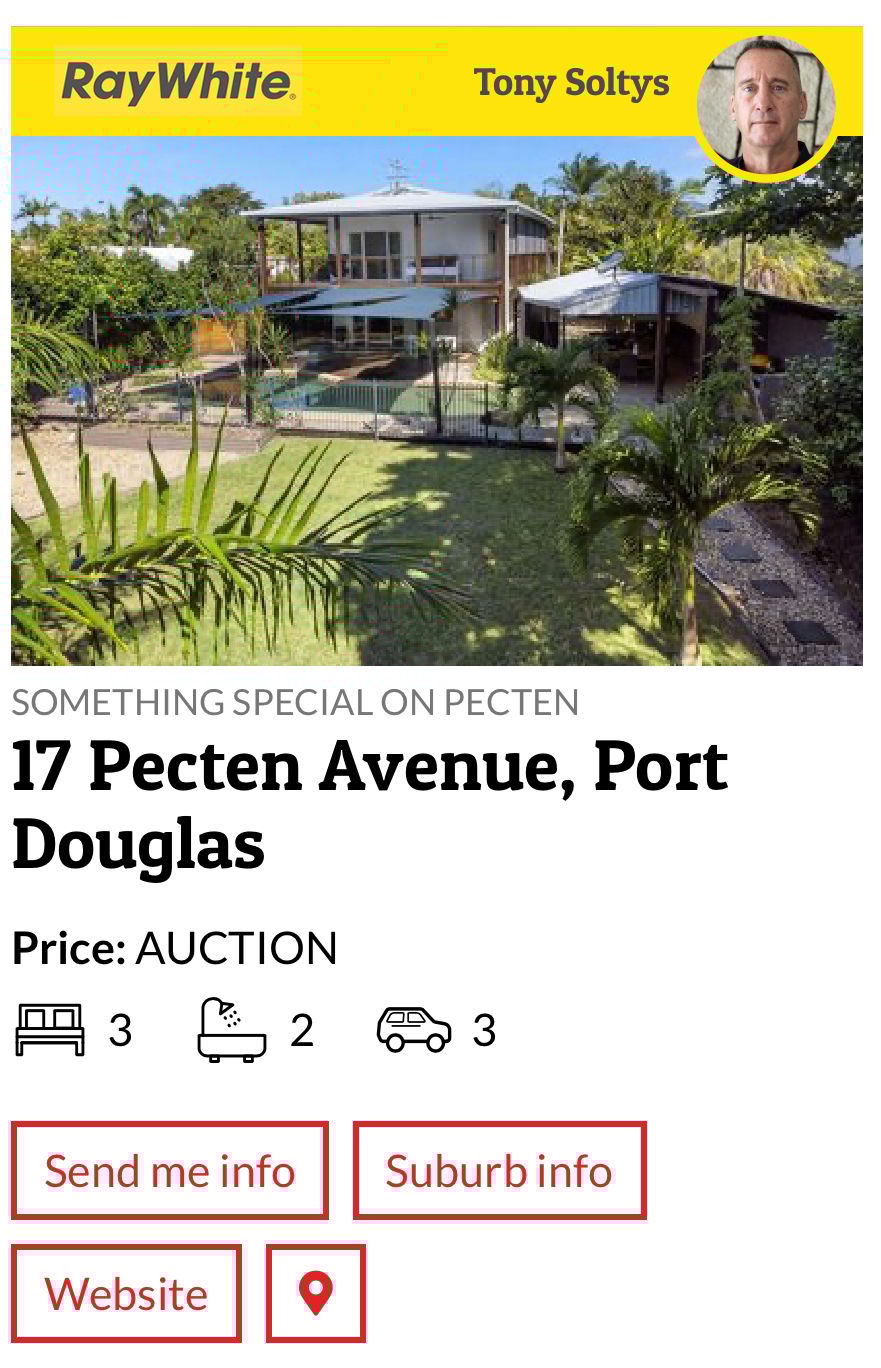The width and height of the screenshot is (881, 1368).
Task: Visit the listing Website
Action: click(126, 1293)
